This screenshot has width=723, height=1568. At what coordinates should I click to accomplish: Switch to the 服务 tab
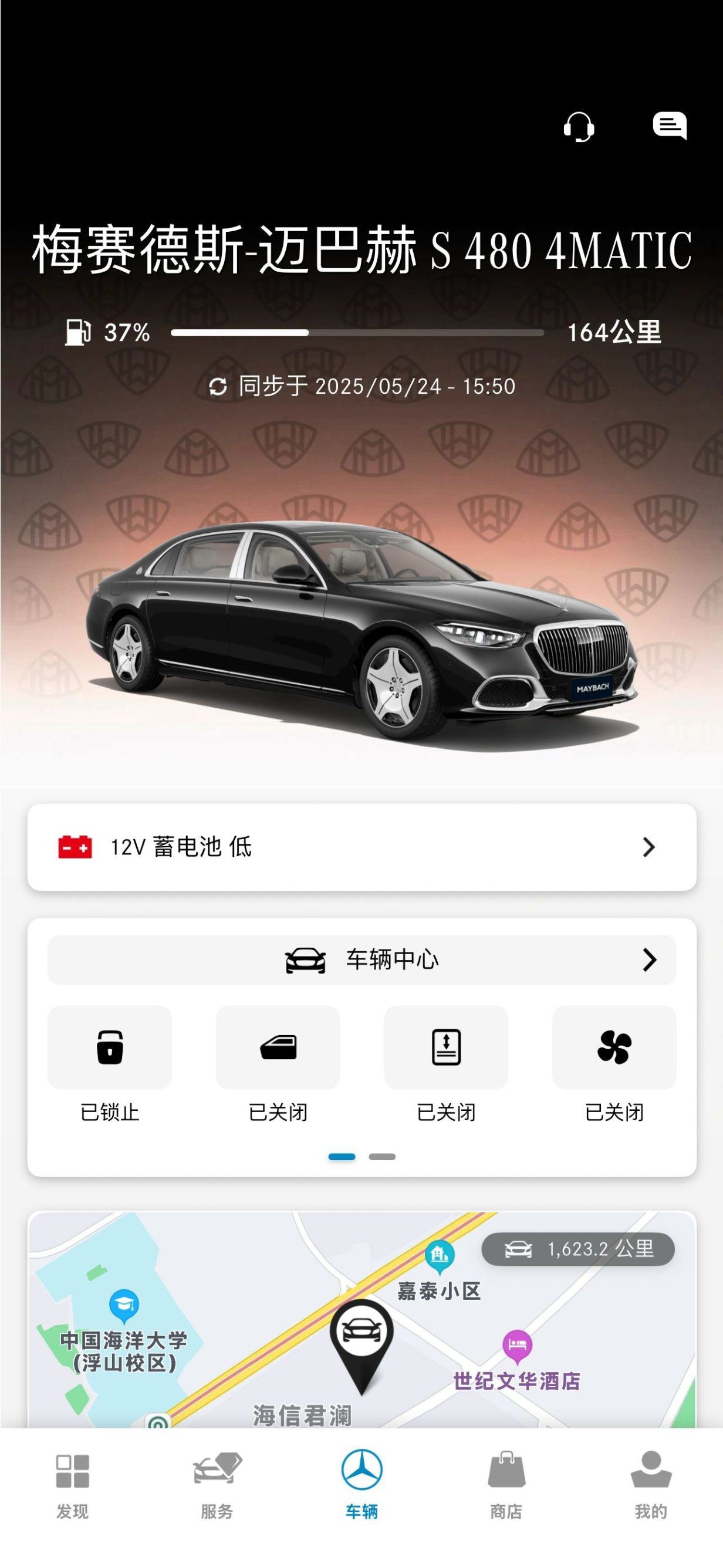pos(217,1485)
